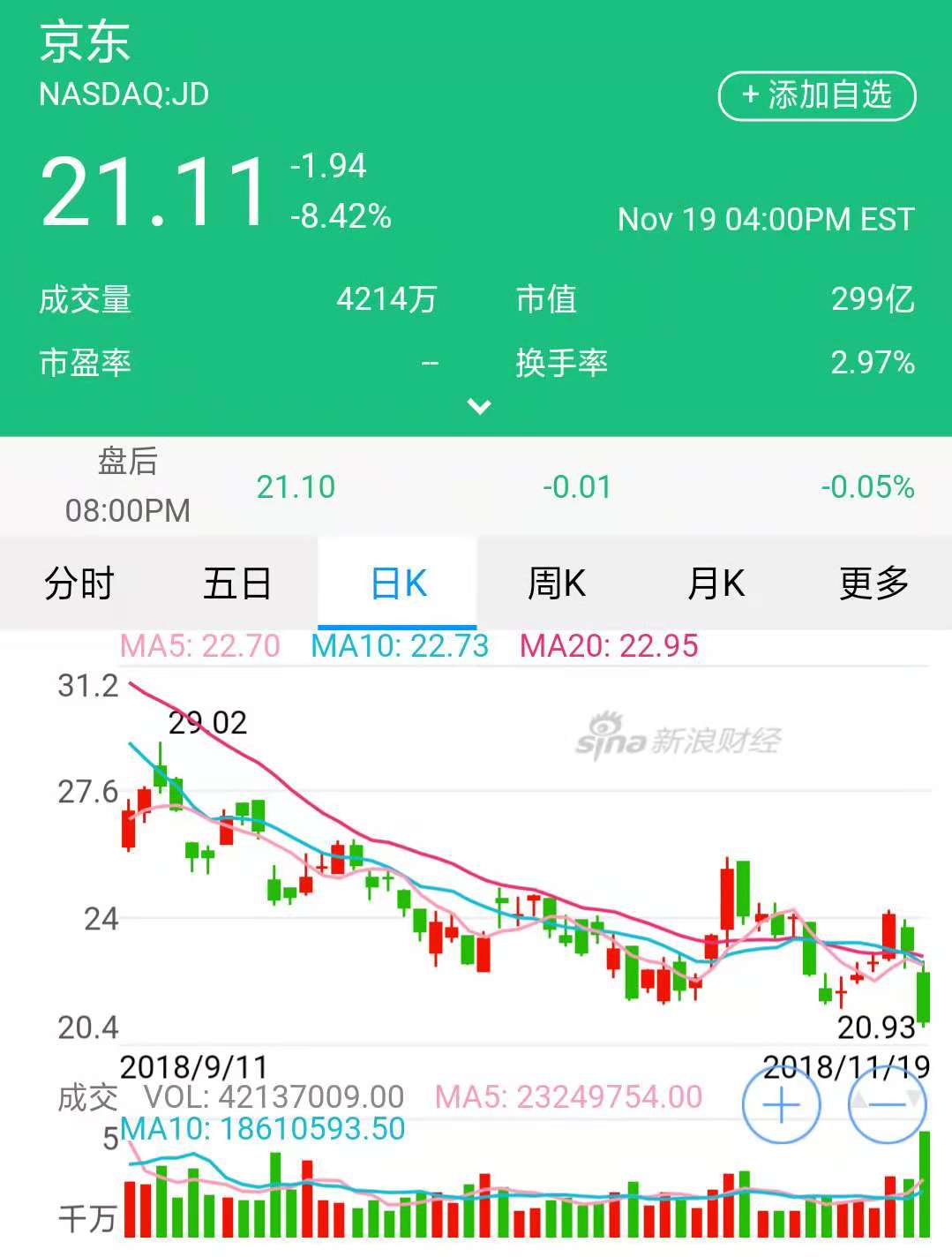Switch to the 月K chart tab
Image resolution: width=952 pixels, height=1257 pixels.
click(x=716, y=583)
